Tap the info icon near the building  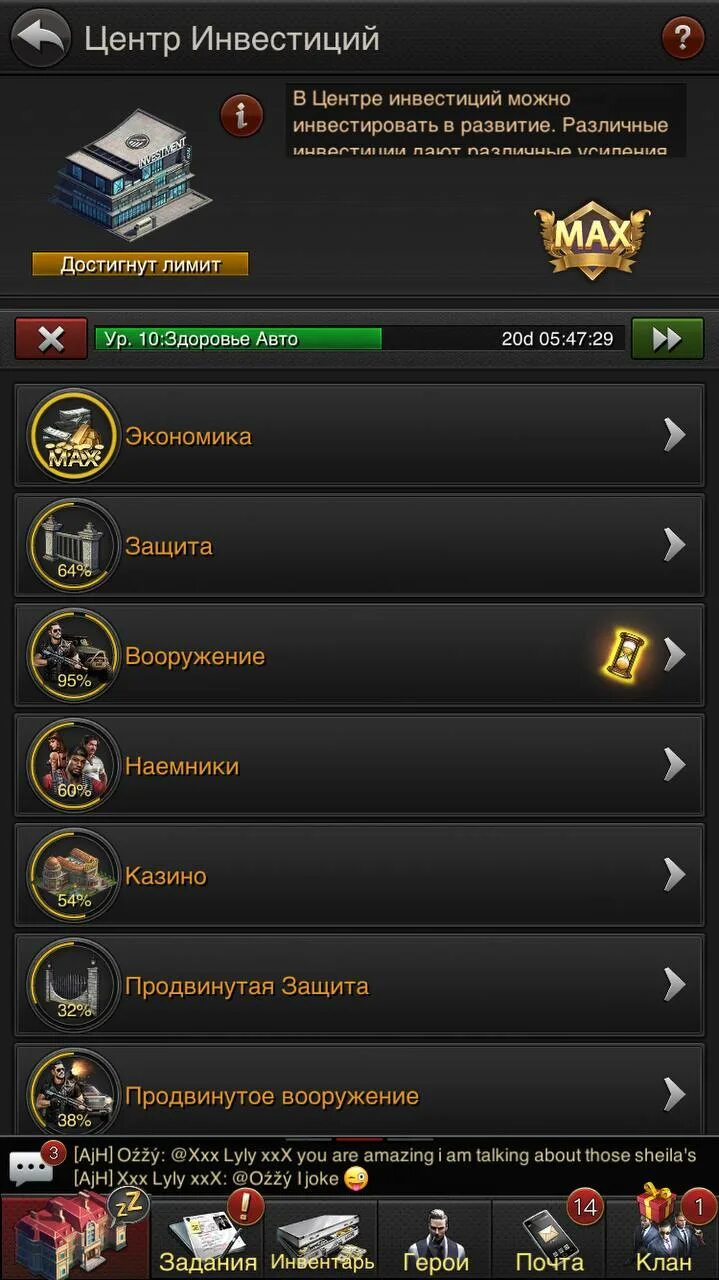point(241,116)
